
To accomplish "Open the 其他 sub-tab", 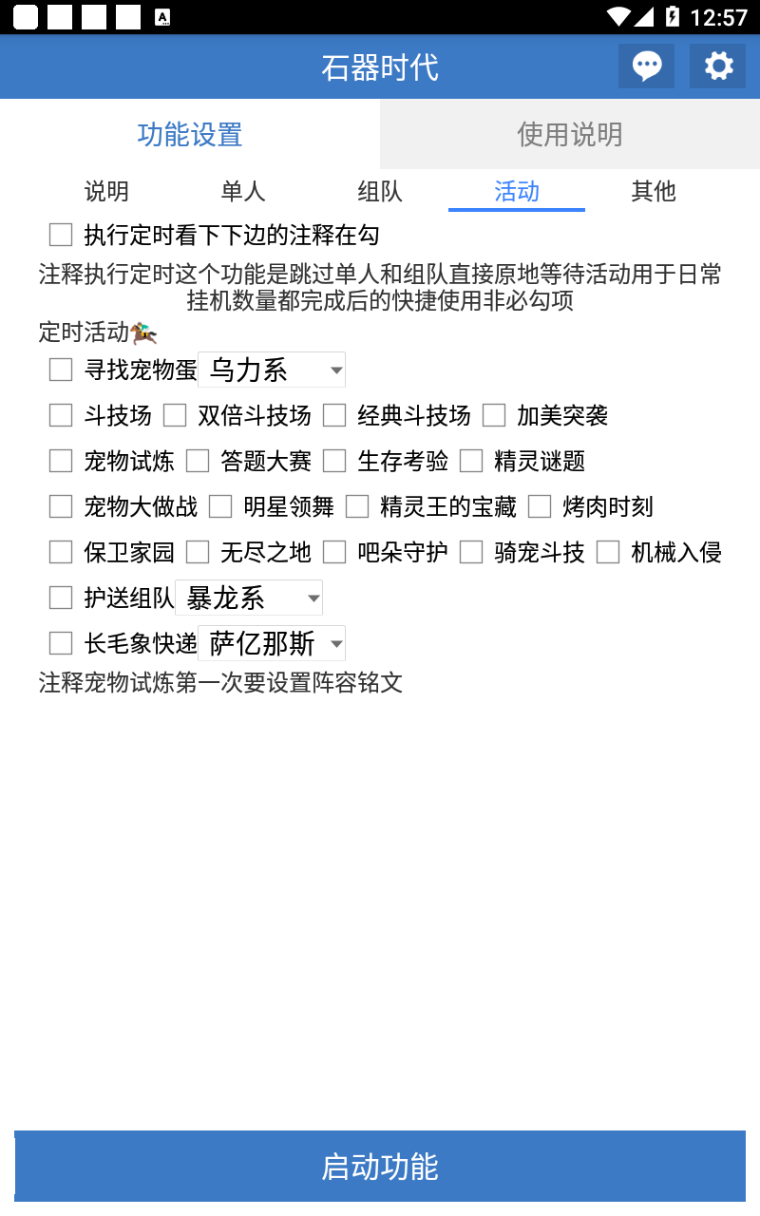I will tap(653, 191).
